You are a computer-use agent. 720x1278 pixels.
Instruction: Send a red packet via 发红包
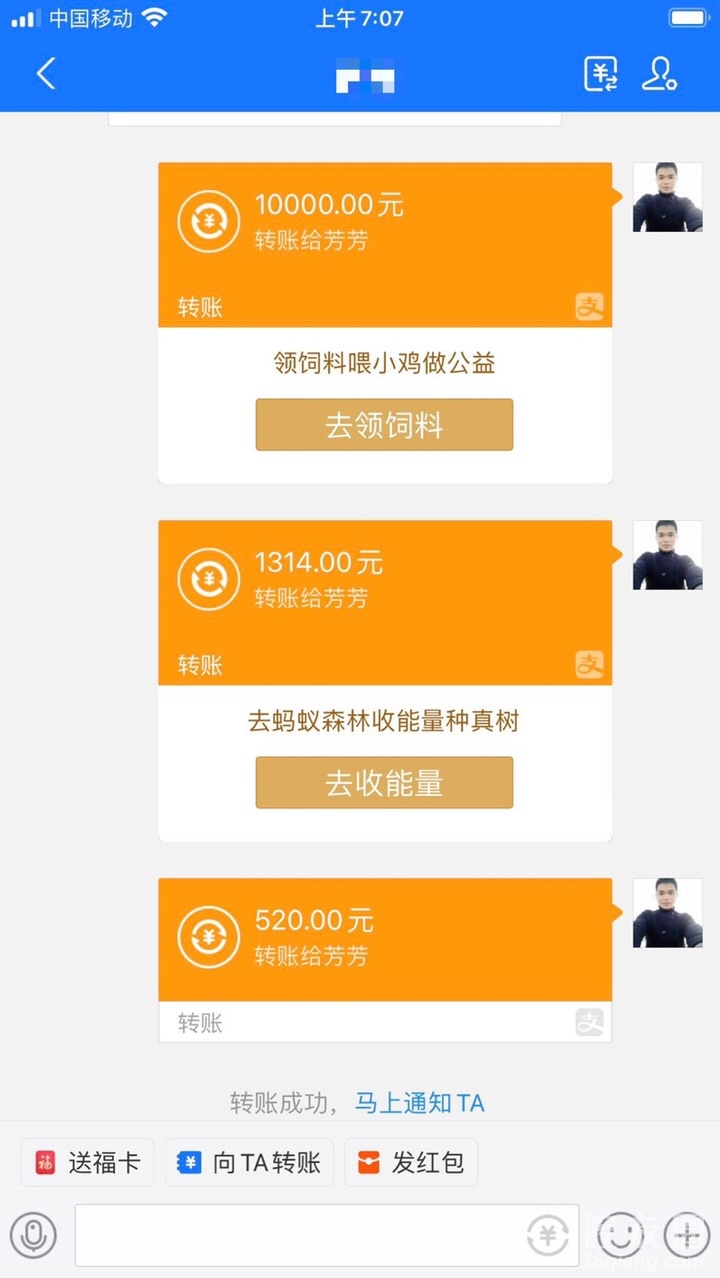pyautogui.click(x=411, y=1162)
